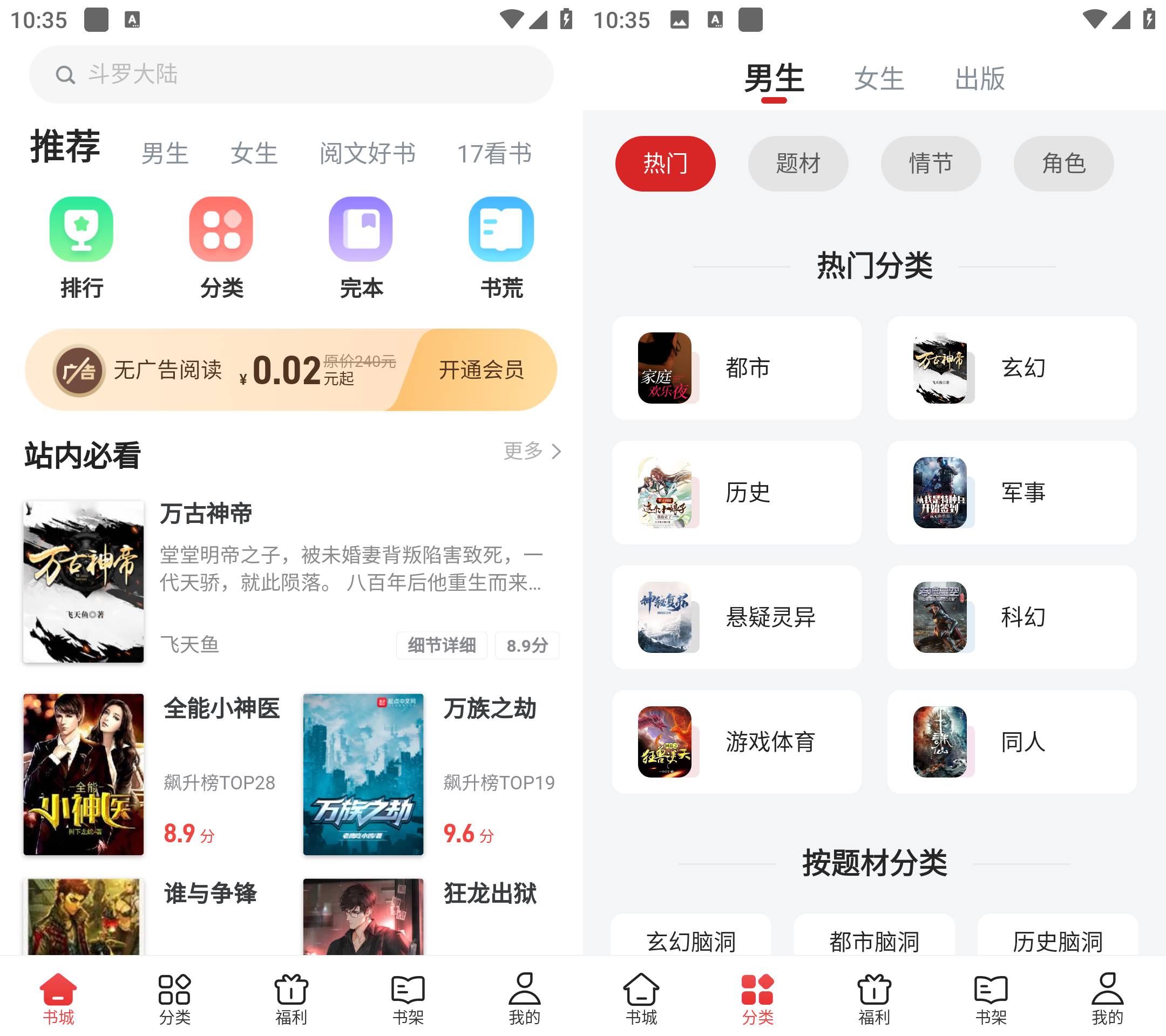Switch to the 出版 tab
Screen dimensions: 1166x1036
(x=979, y=78)
